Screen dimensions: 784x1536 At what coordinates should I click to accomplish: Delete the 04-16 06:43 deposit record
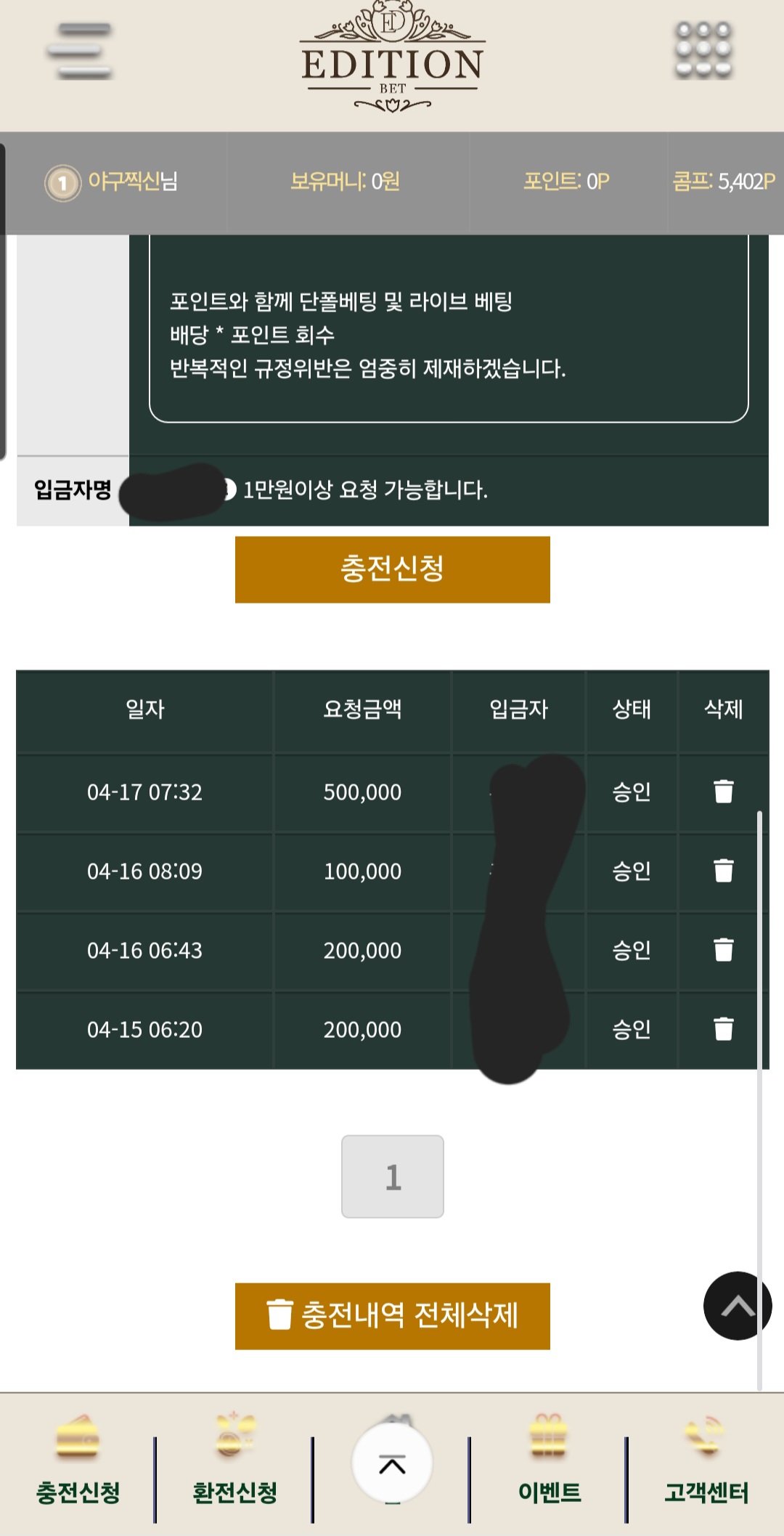click(x=723, y=949)
